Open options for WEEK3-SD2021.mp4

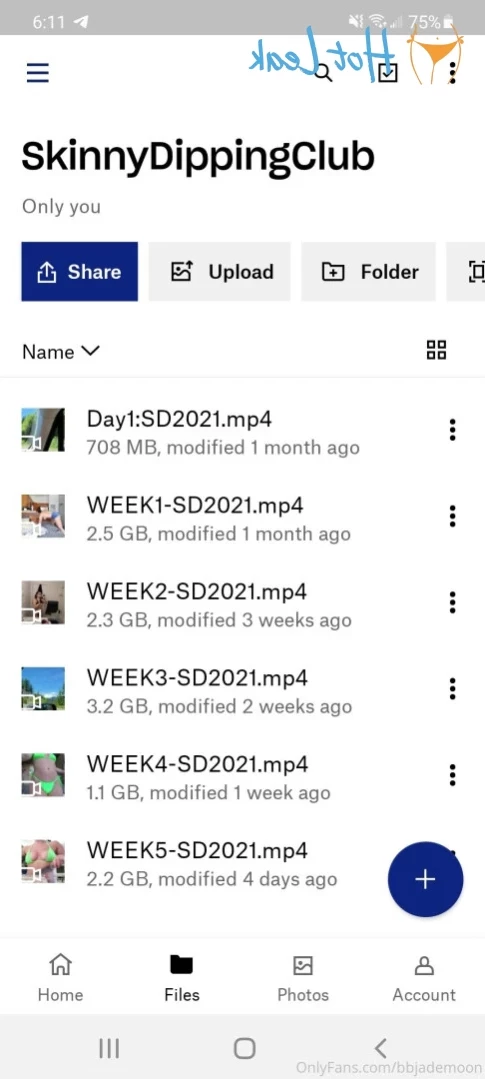tap(452, 689)
